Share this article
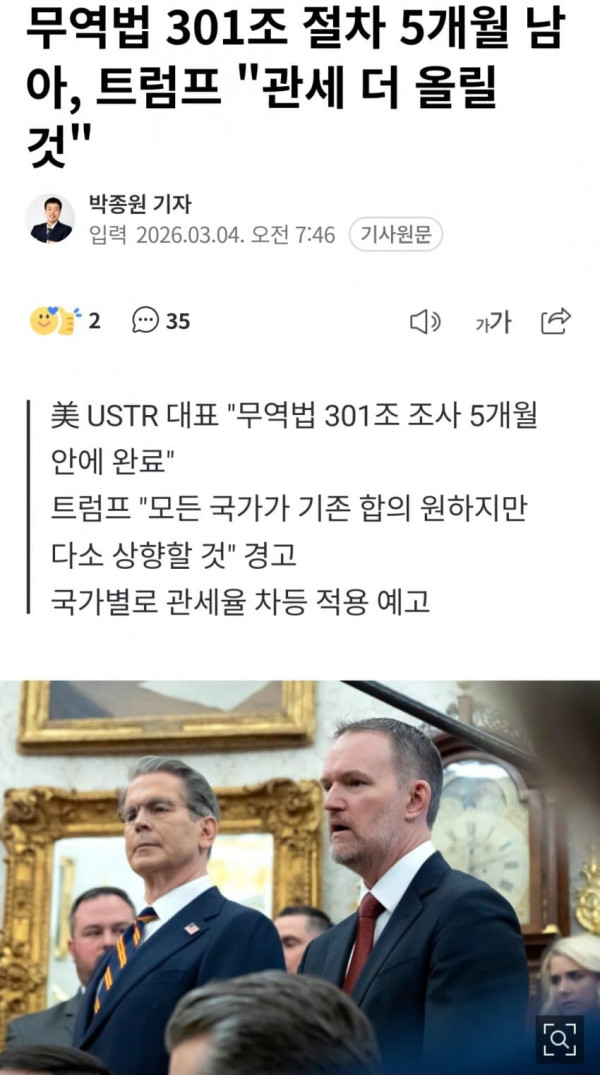The width and height of the screenshot is (600, 1075). click(x=555, y=321)
